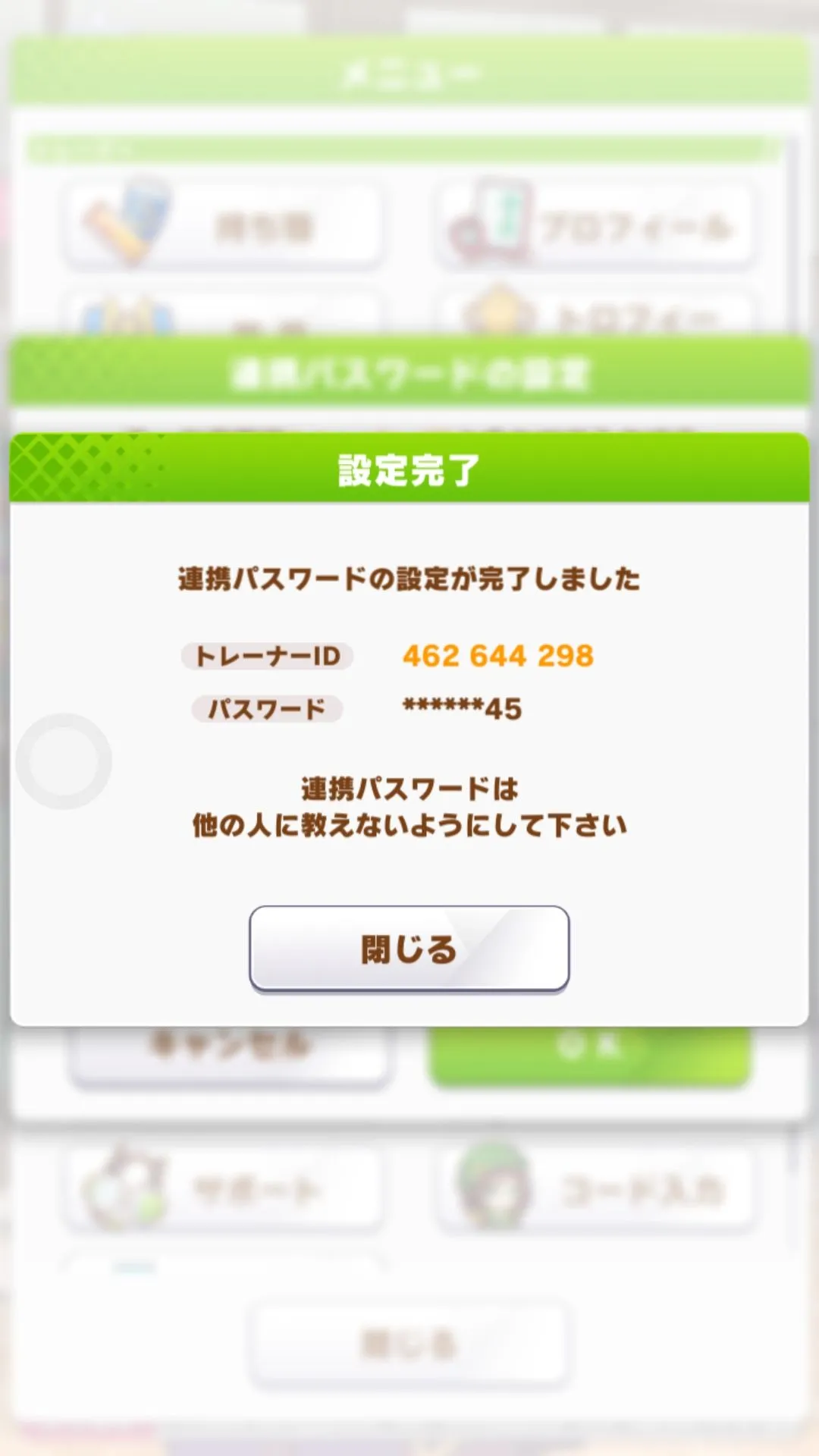Tap 閉じる to dismiss the 設定完了 dialog
Viewport: 819px width, 1456px height.
(409, 948)
